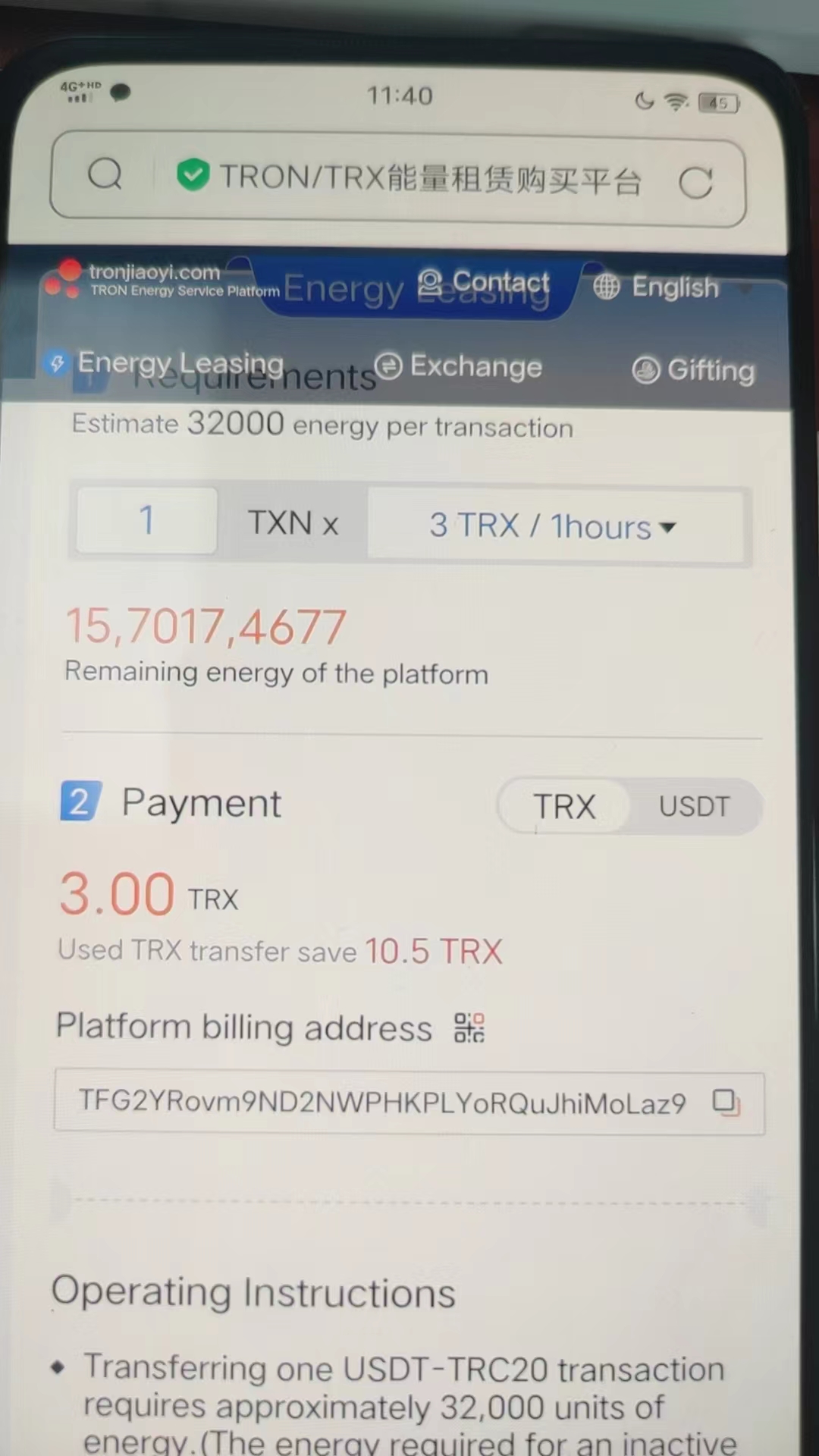Switch to Gifting tab
This screenshot has height=1456, width=819.
pos(693,370)
